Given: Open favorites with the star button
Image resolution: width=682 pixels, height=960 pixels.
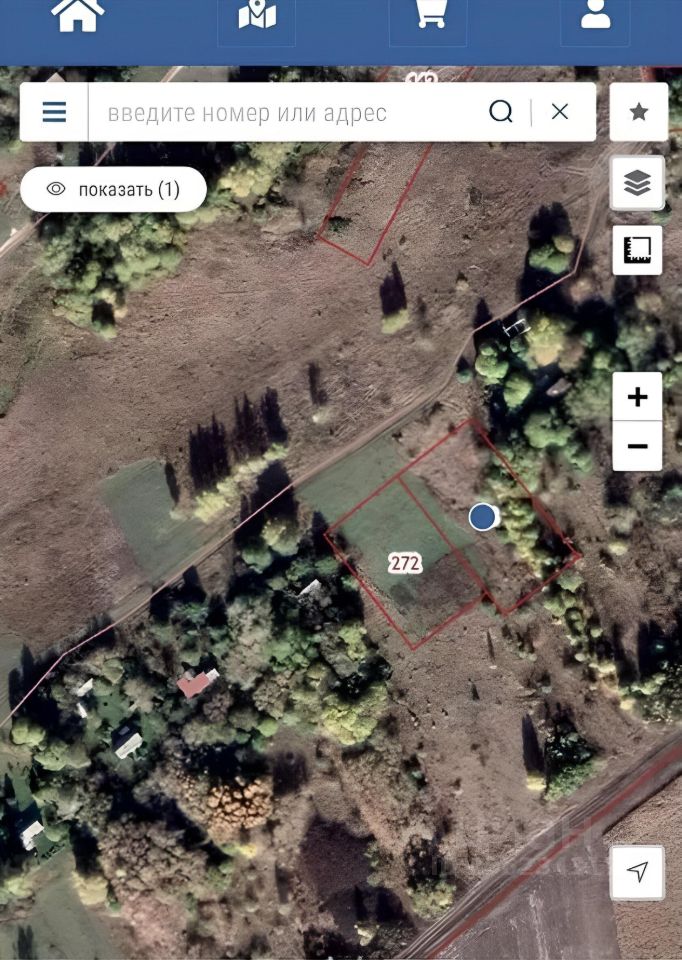Looking at the screenshot, I should (x=638, y=112).
